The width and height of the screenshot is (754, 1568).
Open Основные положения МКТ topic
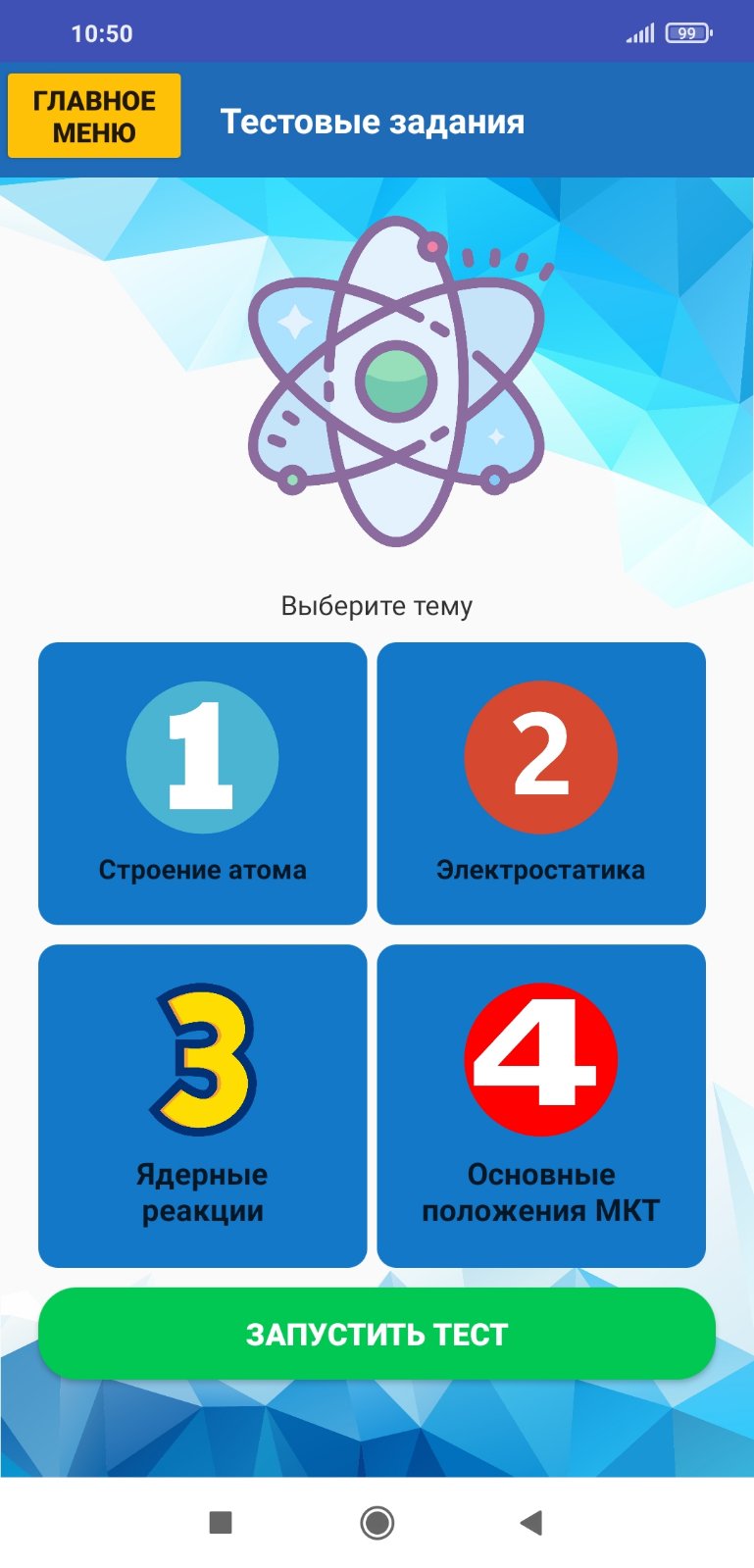541,1105
